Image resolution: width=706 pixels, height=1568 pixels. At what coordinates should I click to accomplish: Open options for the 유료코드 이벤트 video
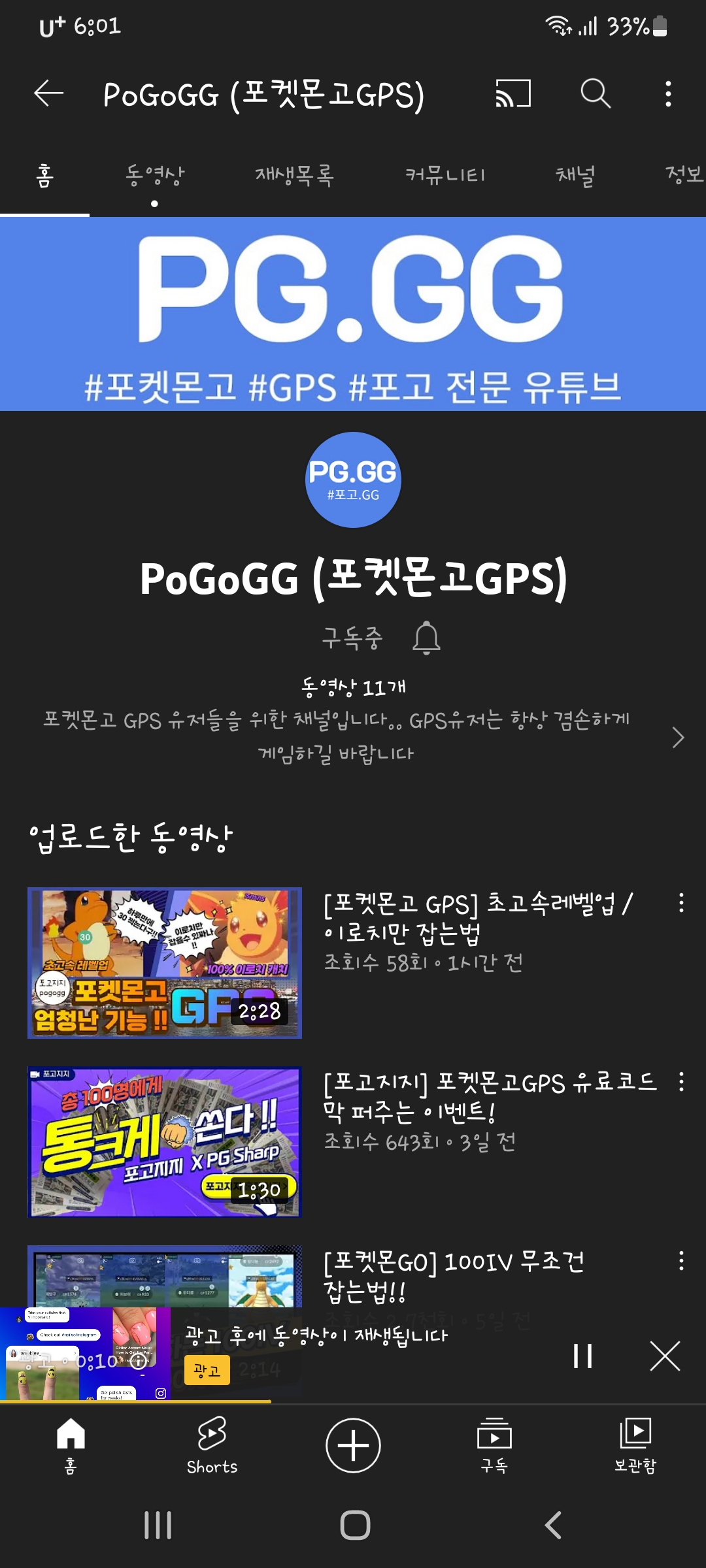[x=681, y=1082]
